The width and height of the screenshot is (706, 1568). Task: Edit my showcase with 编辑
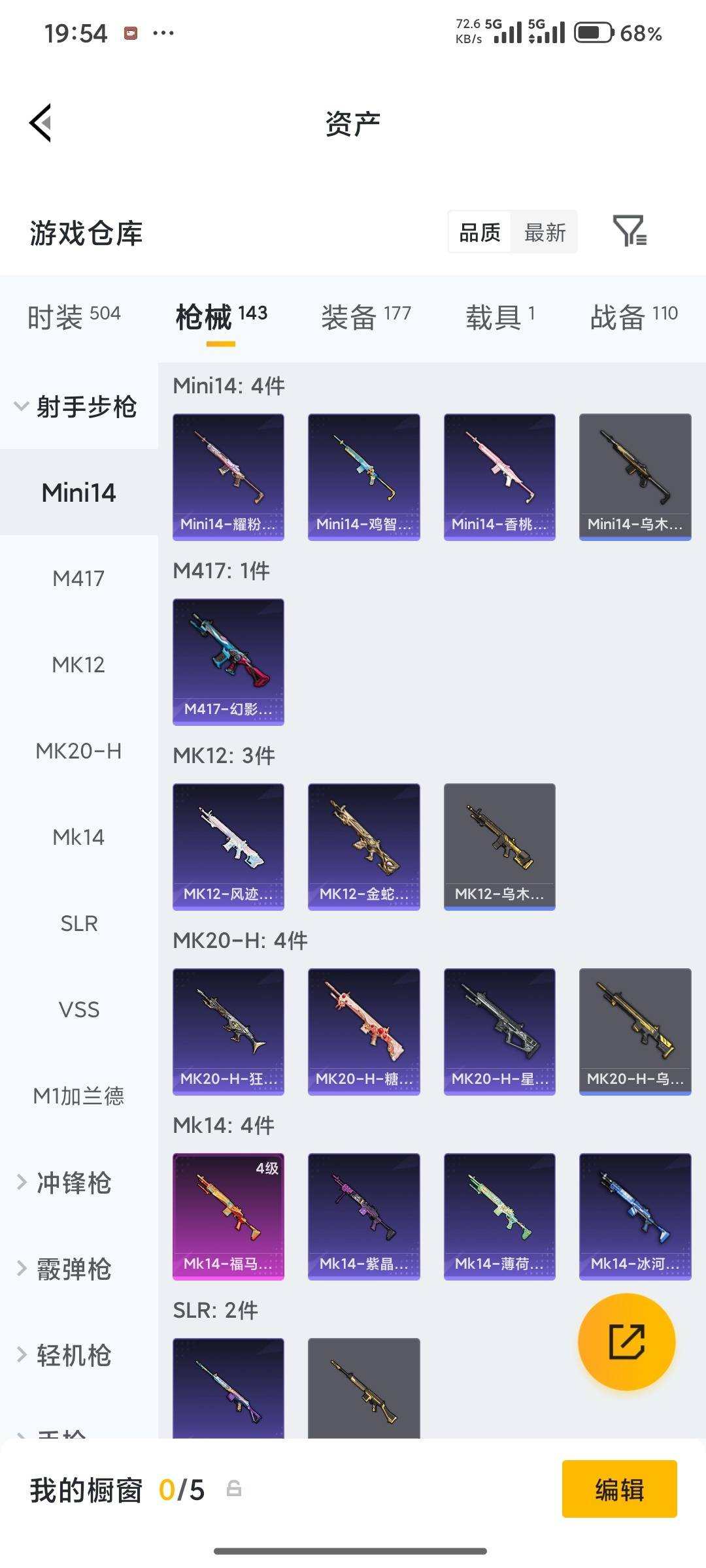tap(619, 1490)
